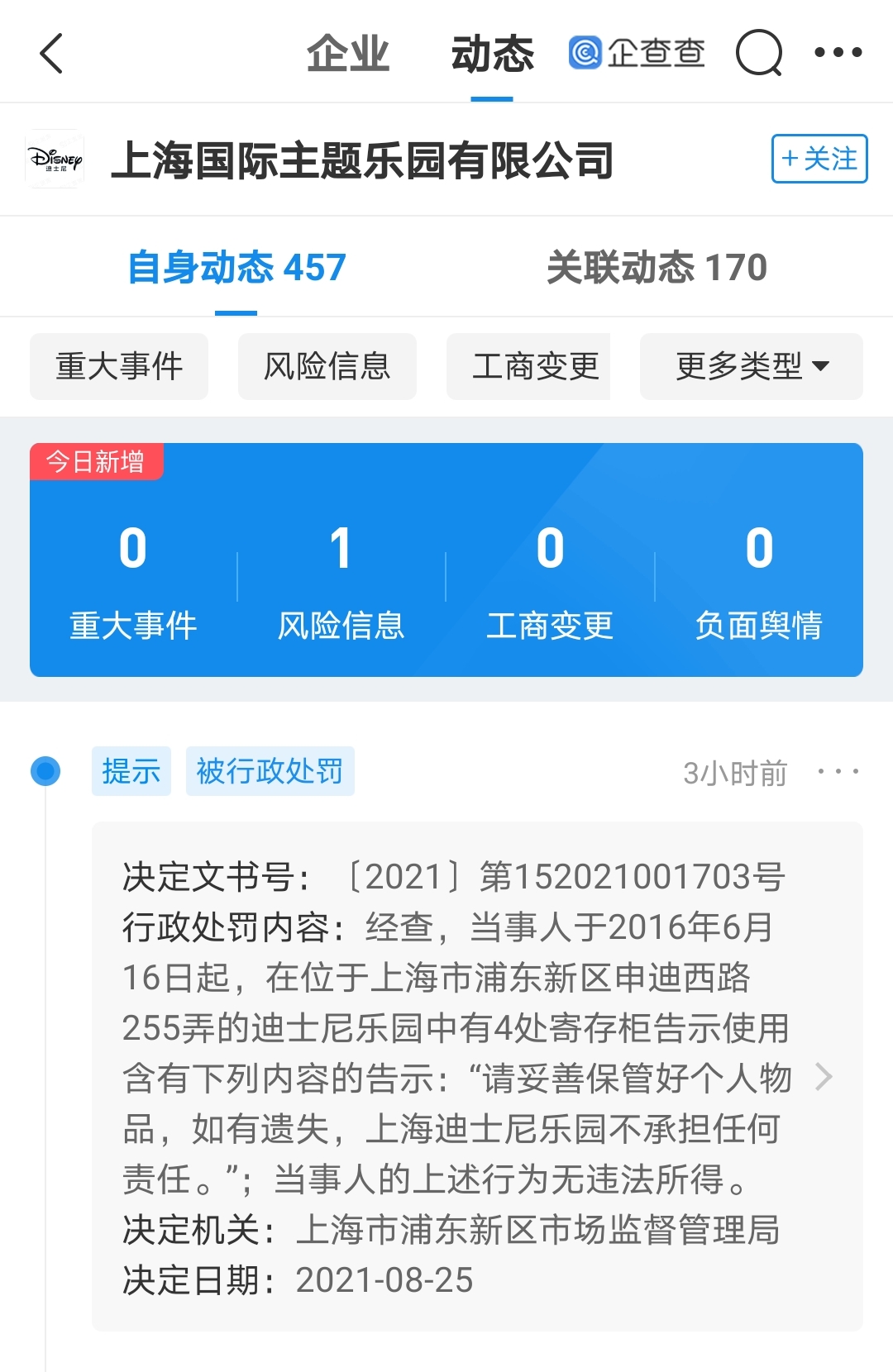Switch to 关联动态 170 tab
The width and height of the screenshot is (893, 1372).
coord(657,268)
